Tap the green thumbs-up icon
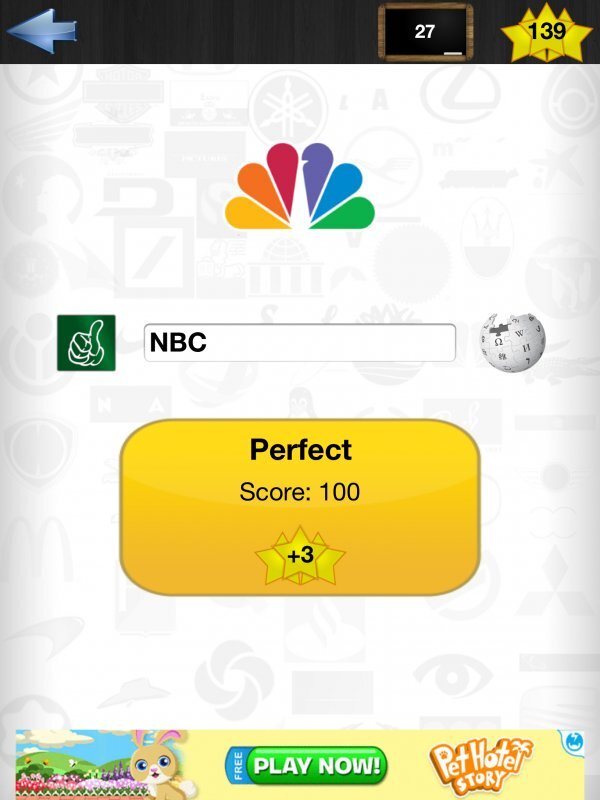Image resolution: width=600 pixels, height=800 pixels. pos(86,342)
